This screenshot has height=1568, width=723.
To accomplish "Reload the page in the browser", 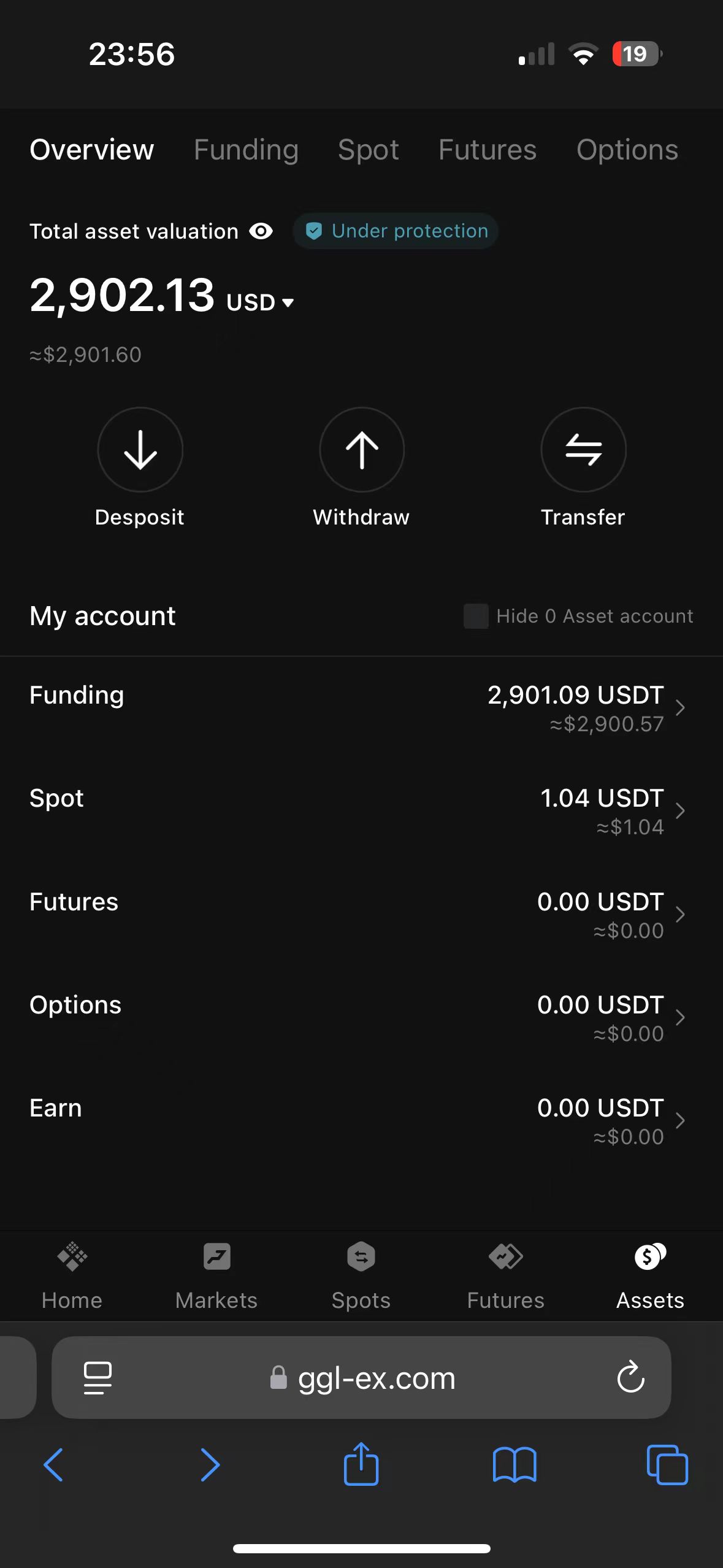I will pos(630,1378).
